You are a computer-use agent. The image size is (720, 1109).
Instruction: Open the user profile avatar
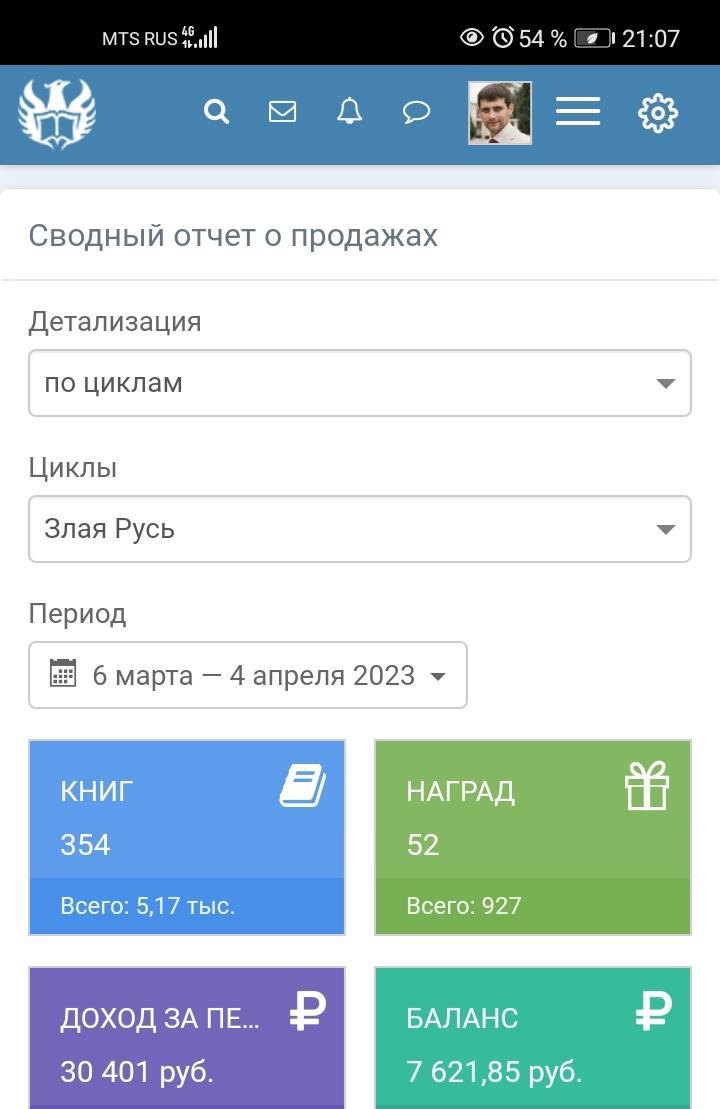point(500,113)
